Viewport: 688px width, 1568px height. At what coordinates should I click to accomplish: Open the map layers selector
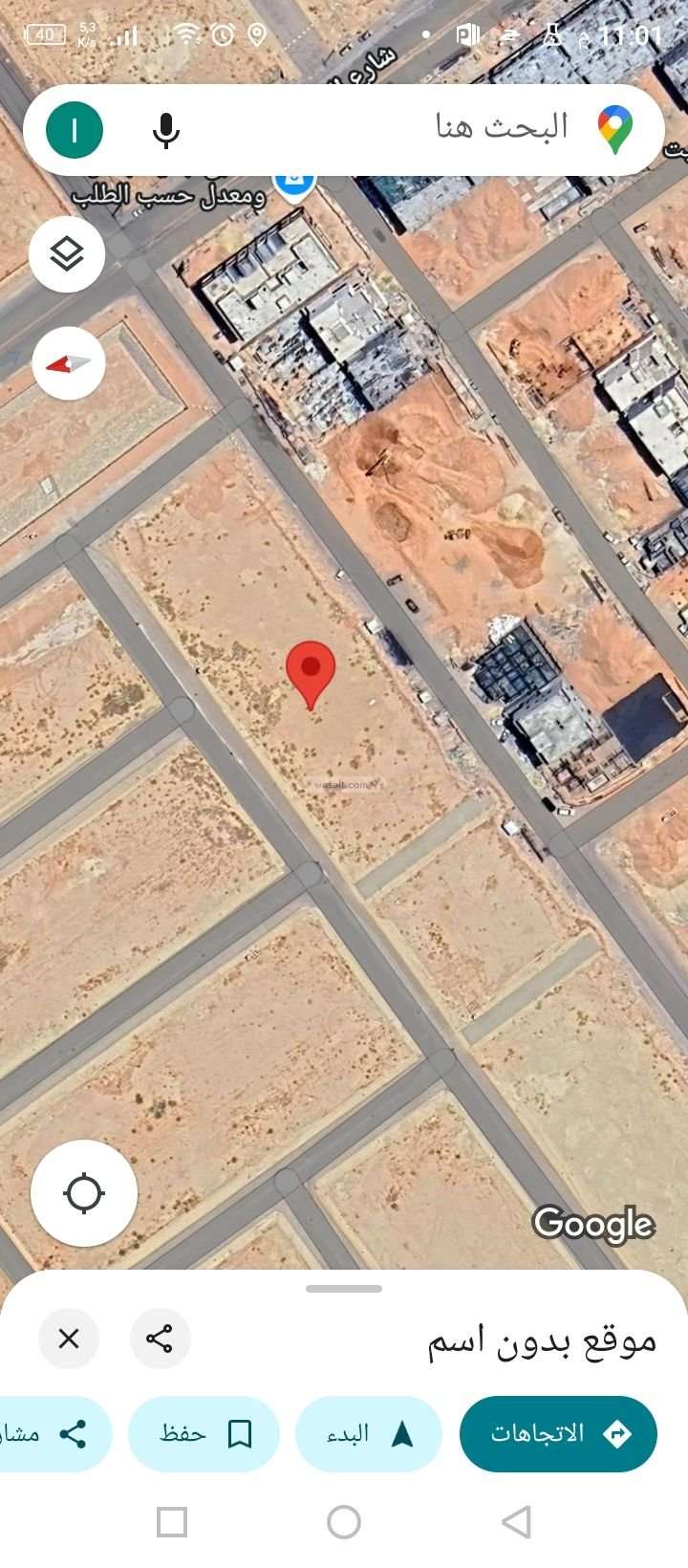(67, 254)
